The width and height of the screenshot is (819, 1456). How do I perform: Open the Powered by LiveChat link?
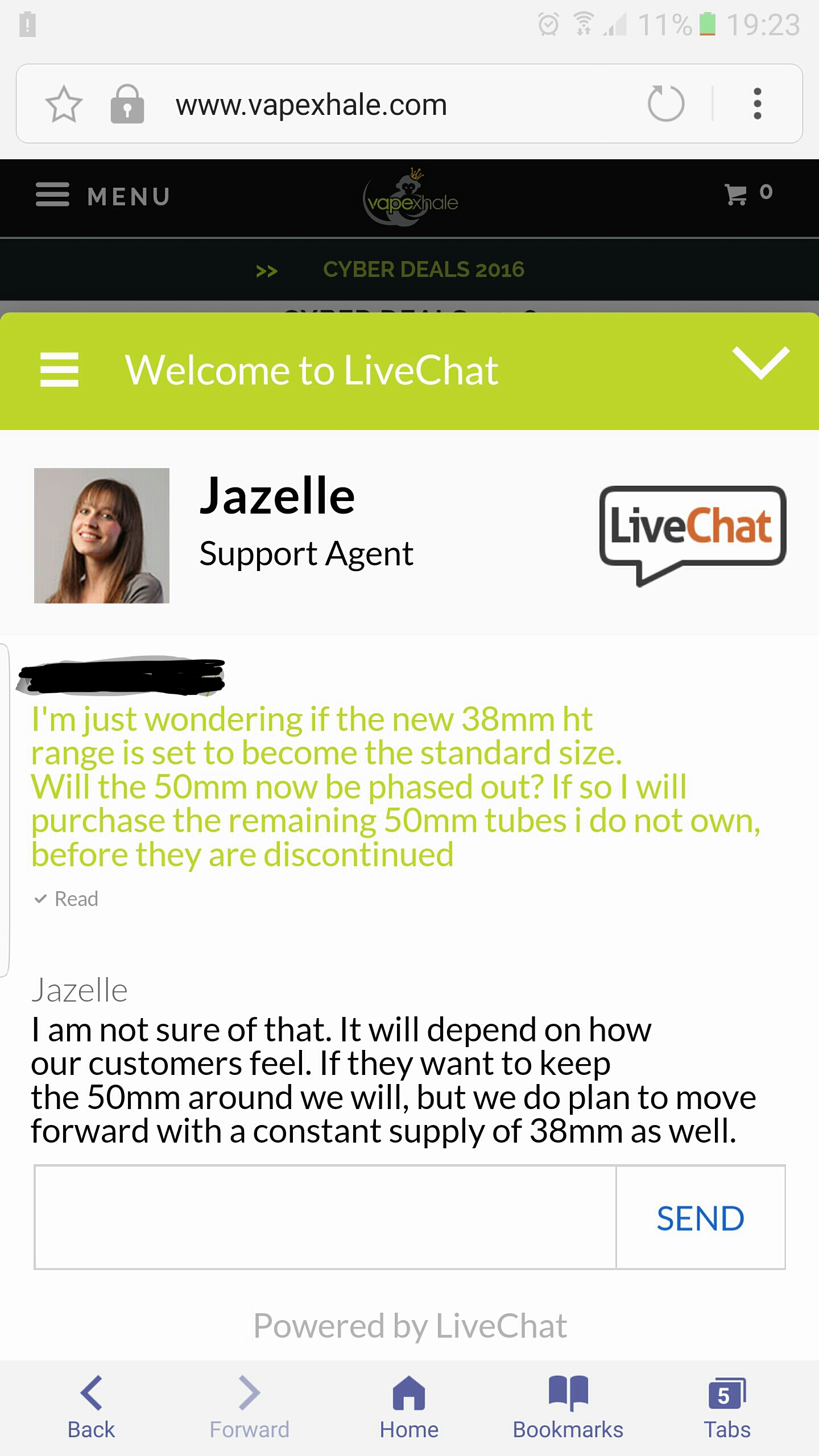coord(409,1326)
